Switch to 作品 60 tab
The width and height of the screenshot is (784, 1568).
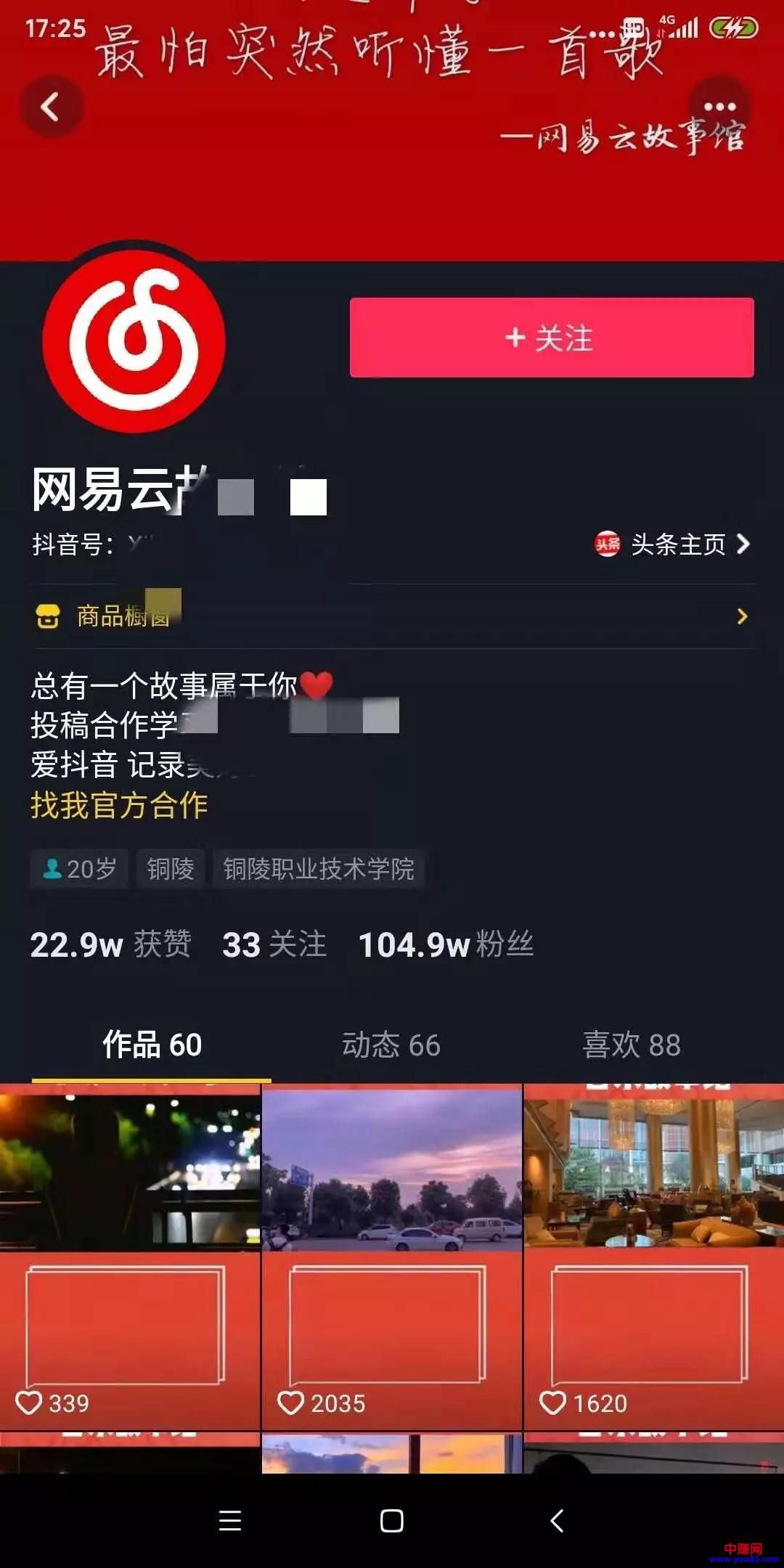[152, 1045]
